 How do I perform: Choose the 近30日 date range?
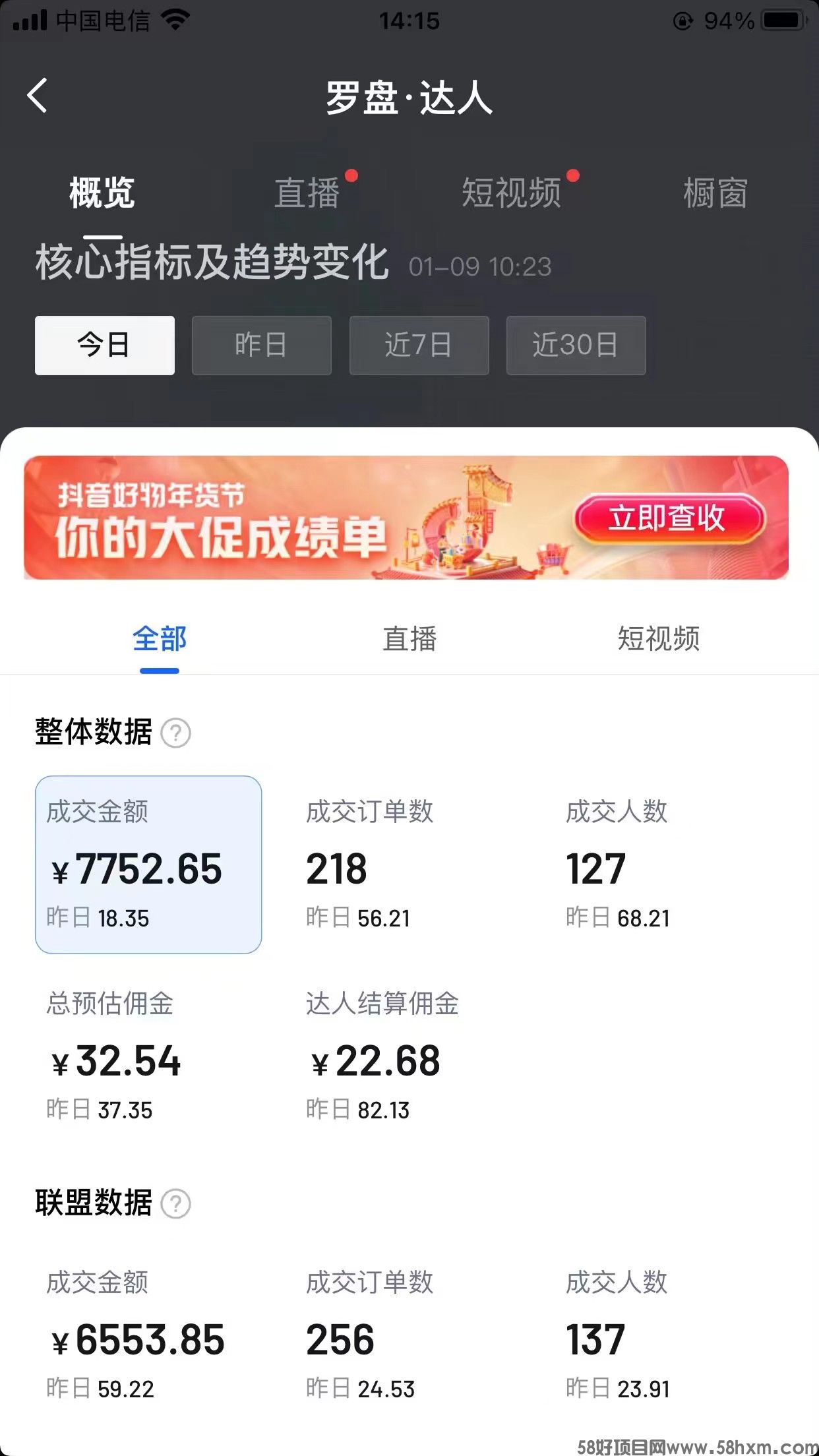[576, 346]
